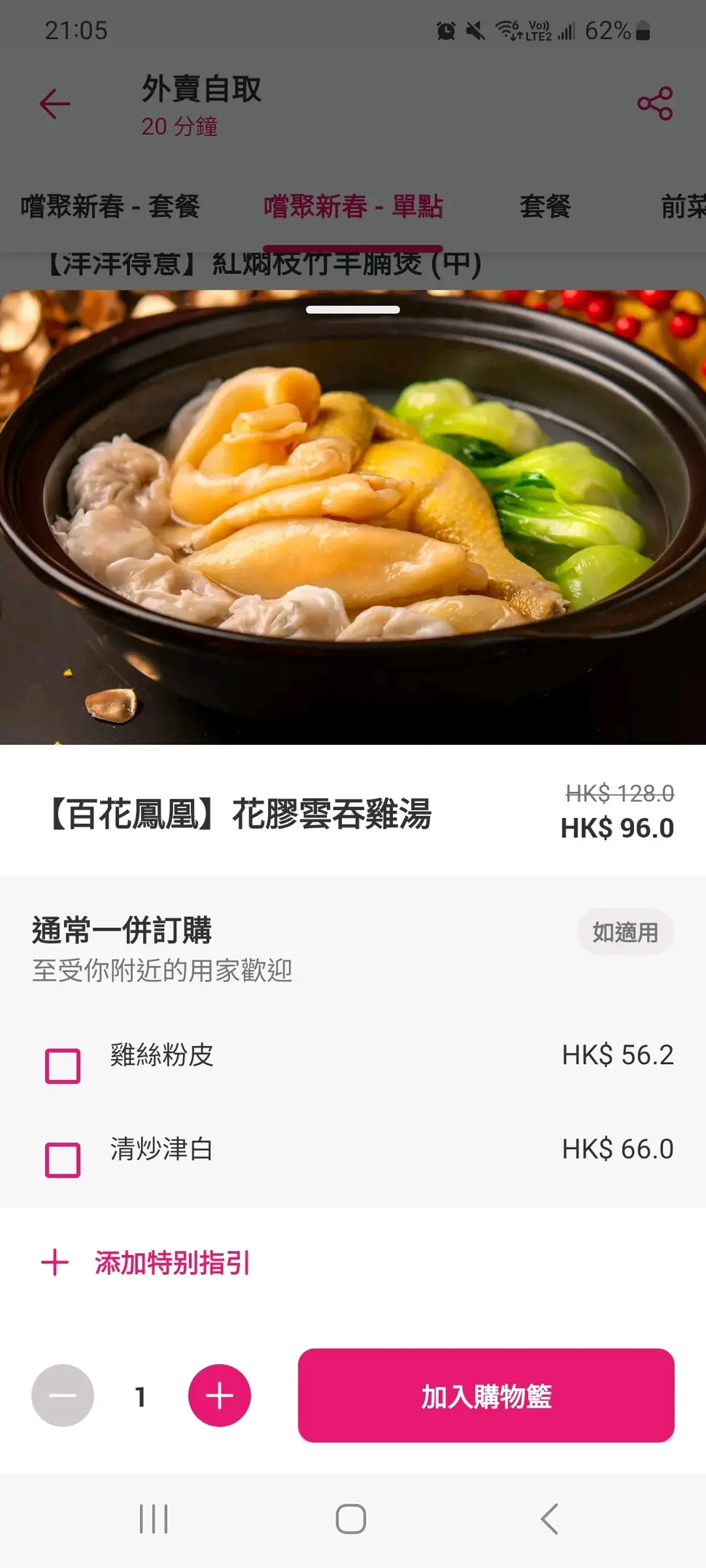The width and height of the screenshot is (706, 1568).
Task: Tap 加入購物籃 to add item
Action: 486,1395
